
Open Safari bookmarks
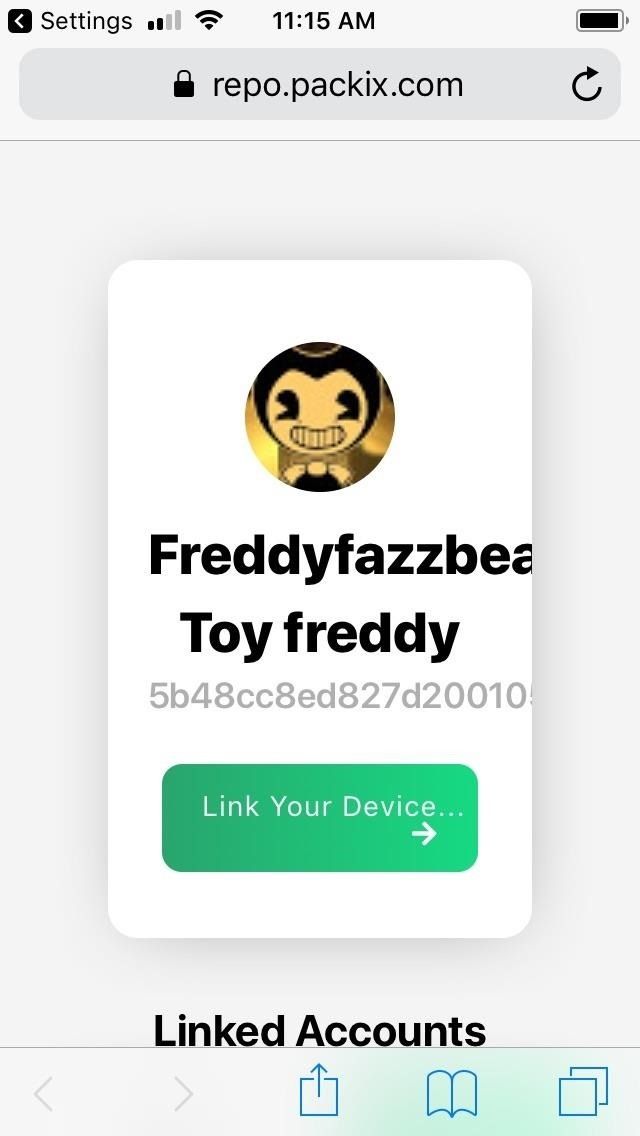[x=451, y=1092]
